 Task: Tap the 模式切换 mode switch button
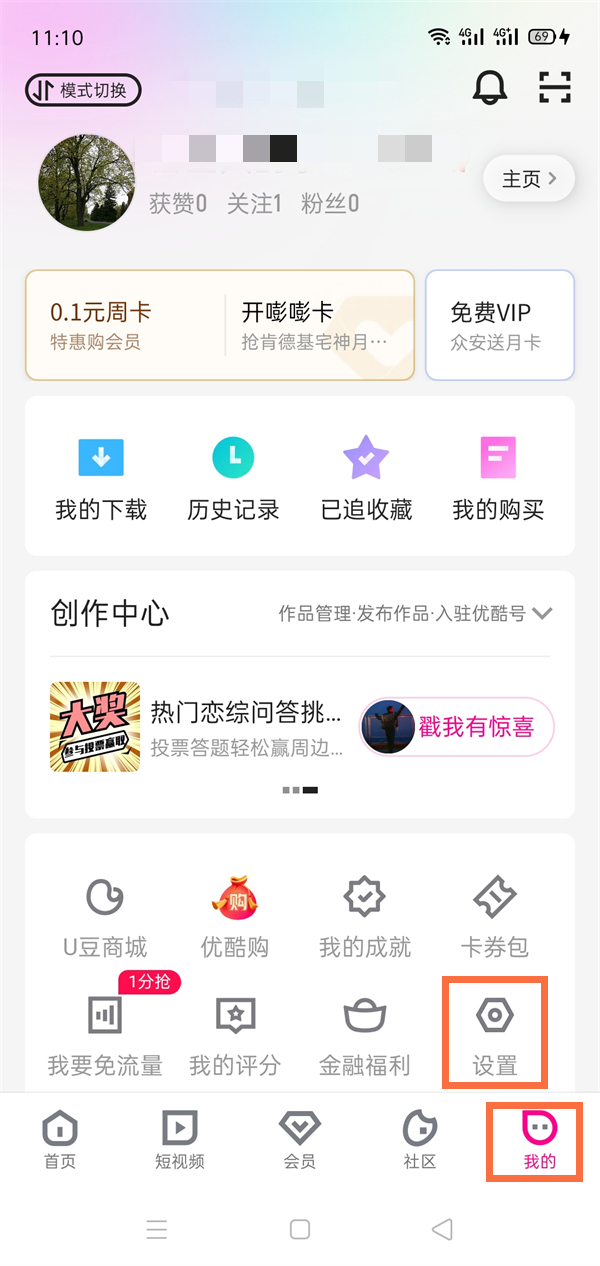click(83, 90)
